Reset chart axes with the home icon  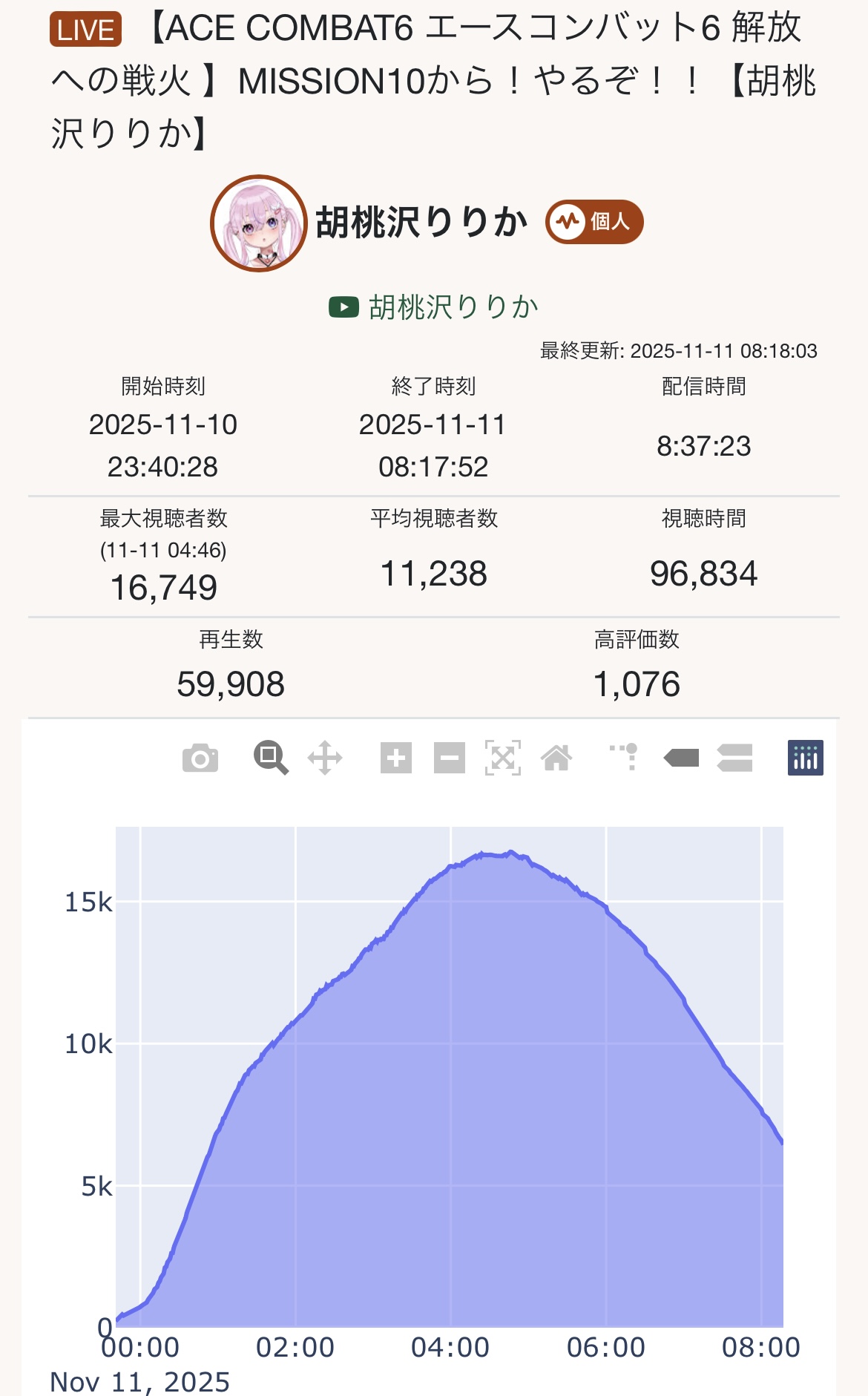pos(556,758)
